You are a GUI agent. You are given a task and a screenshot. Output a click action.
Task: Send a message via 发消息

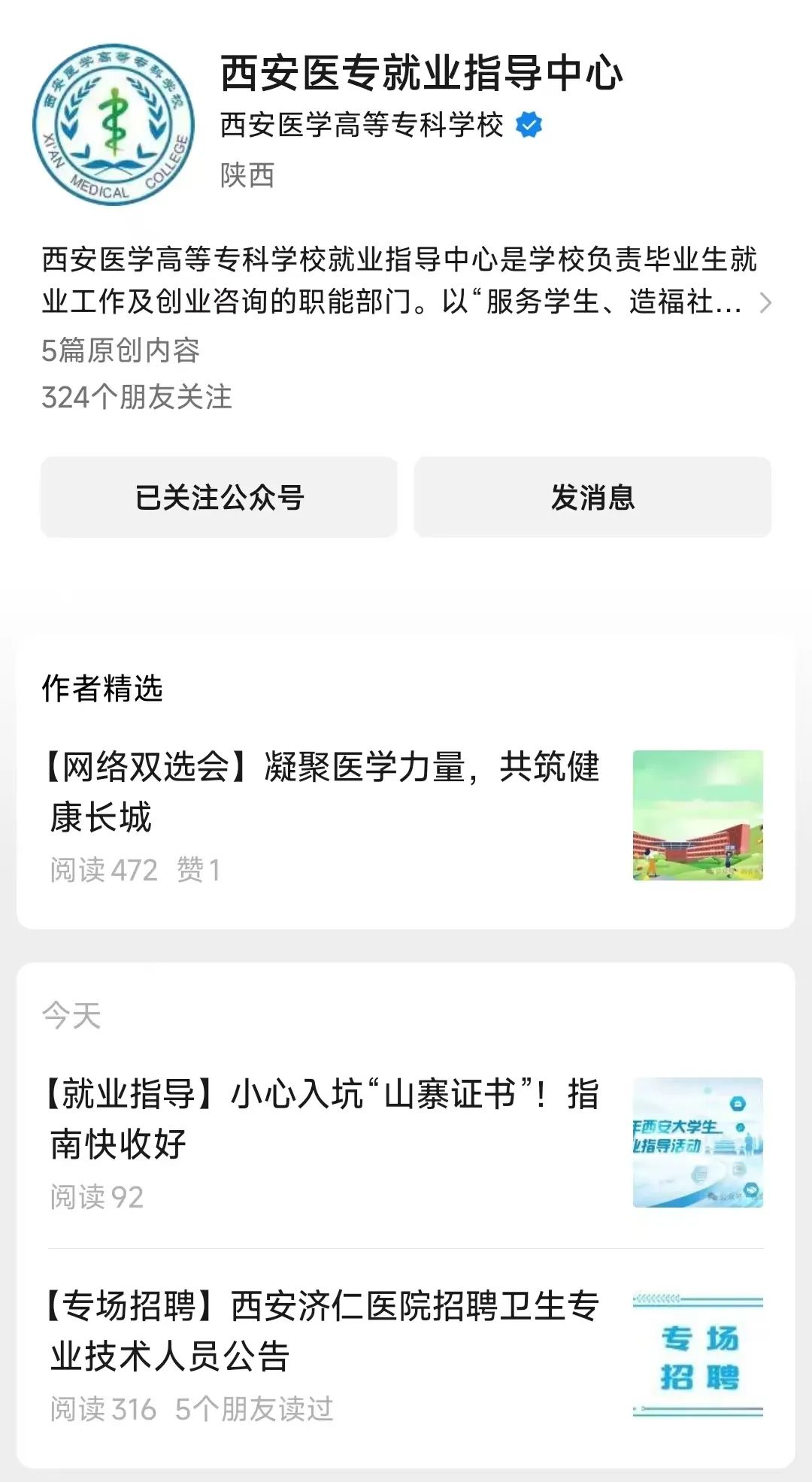tap(592, 497)
